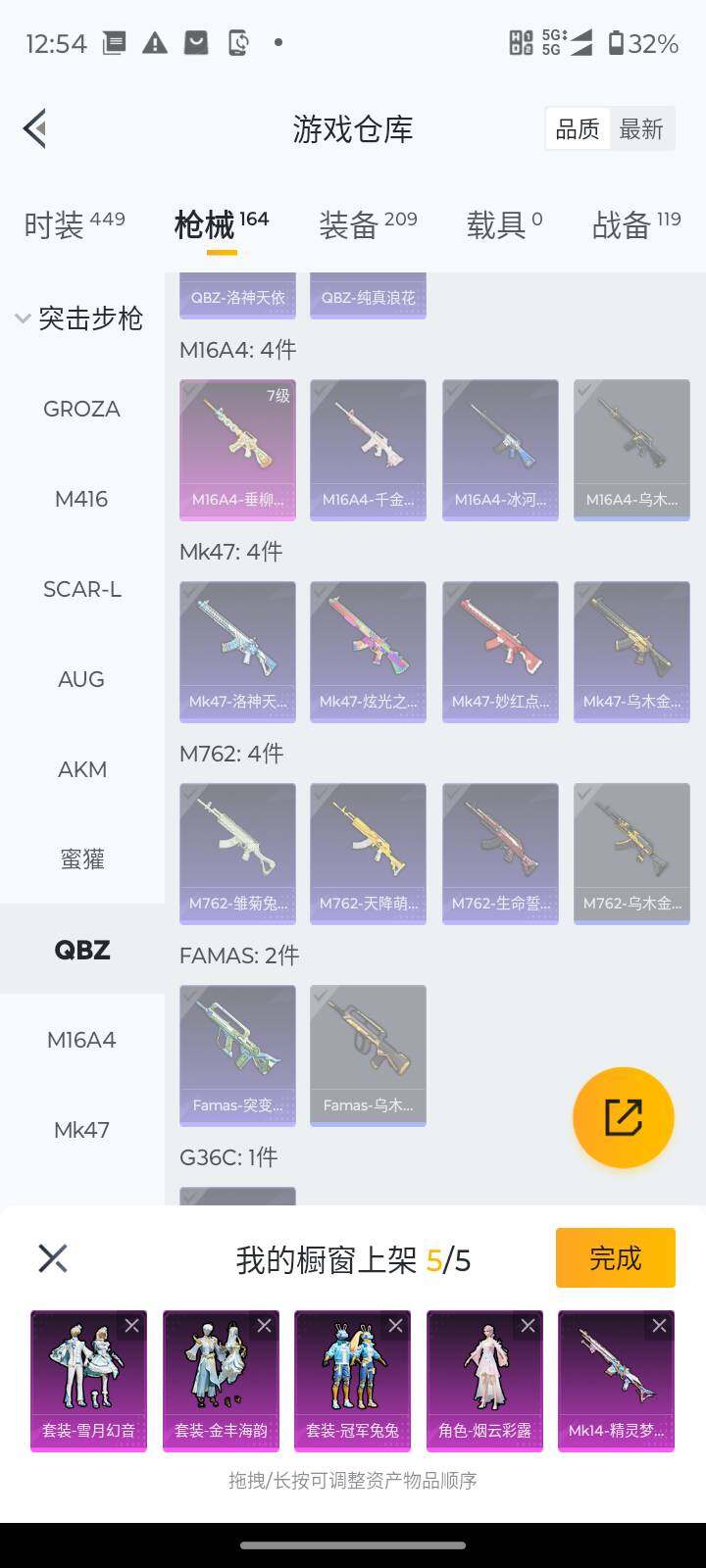Jump to AKM weapons
The image size is (706, 1568).
[x=81, y=769]
